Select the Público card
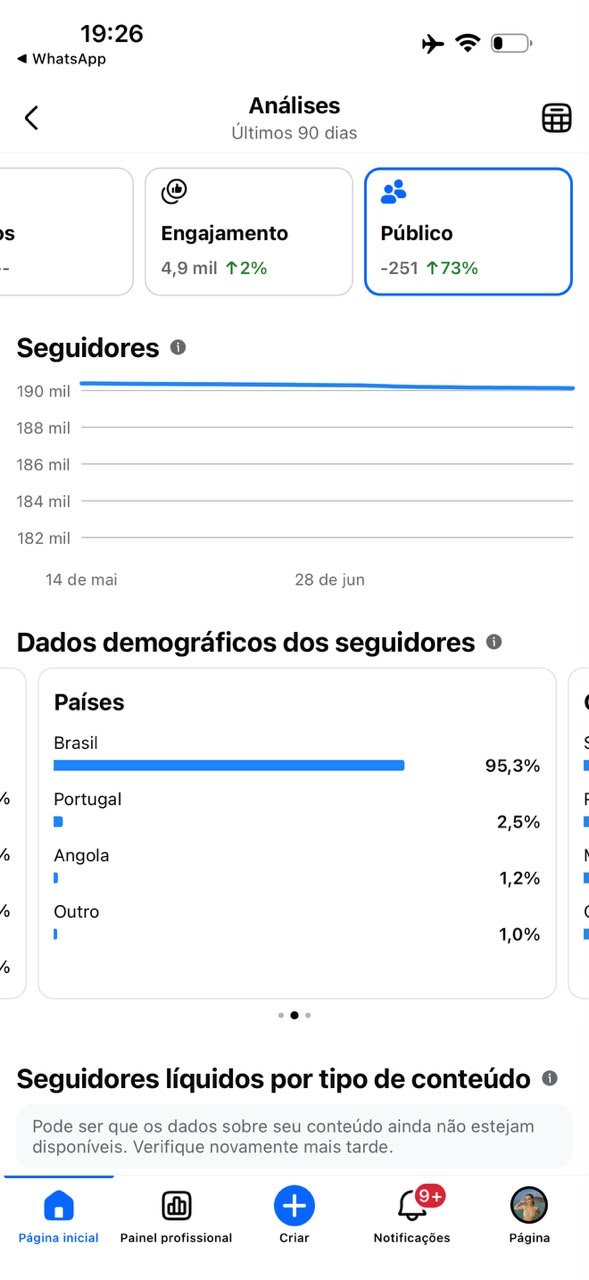This screenshot has height=1280, width=589. 469,232
